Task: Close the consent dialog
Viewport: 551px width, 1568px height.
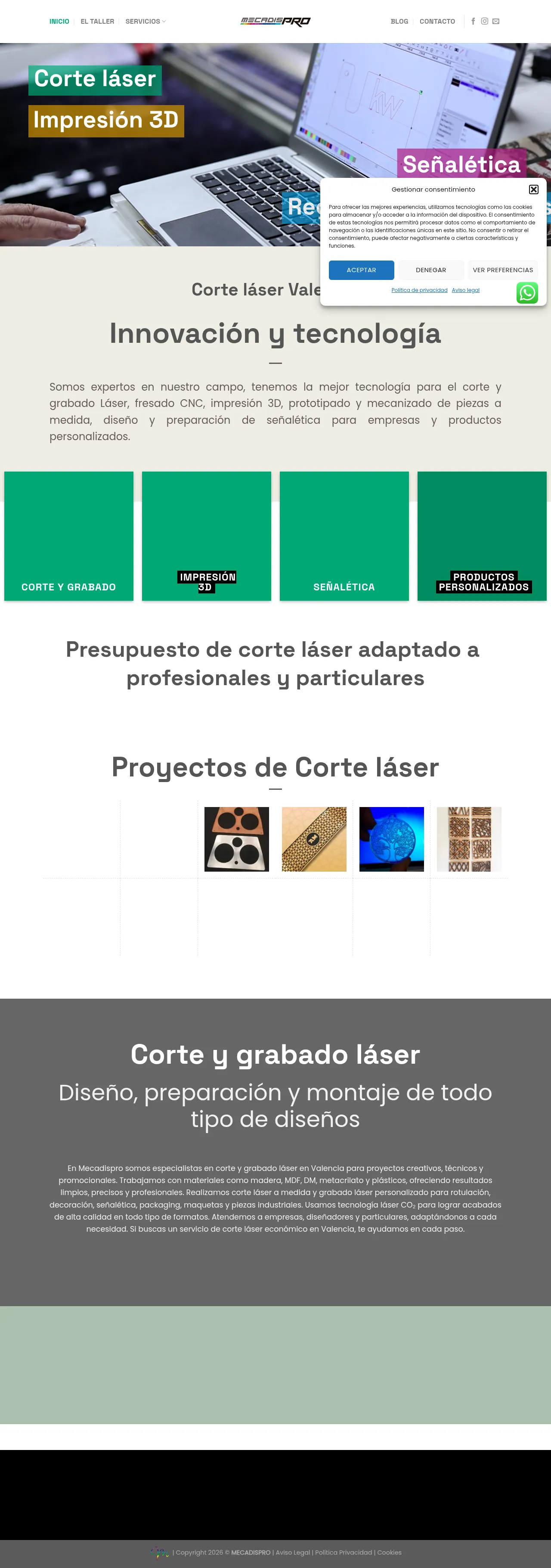Action: 533,189
